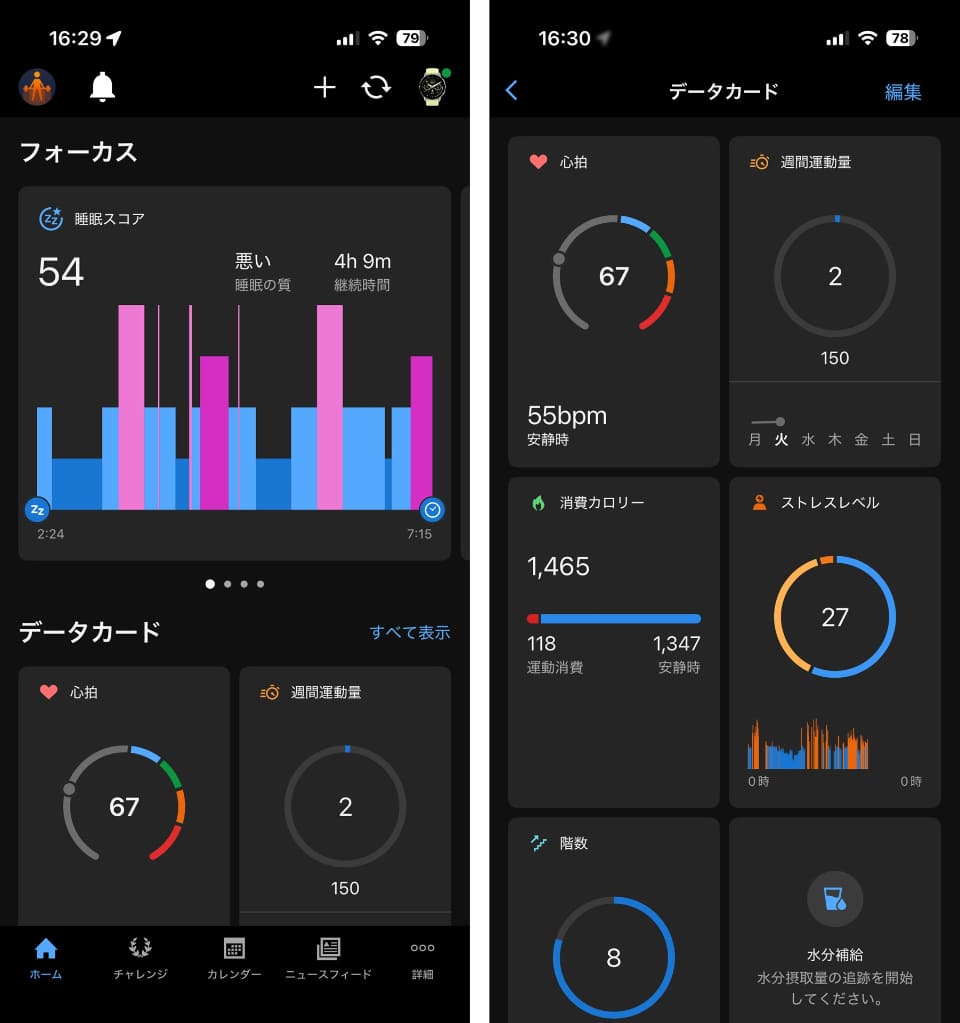Viewport: 960px width, 1023px height.
Task: Open the 水分補給 hydration card
Action: tap(835, 921)
